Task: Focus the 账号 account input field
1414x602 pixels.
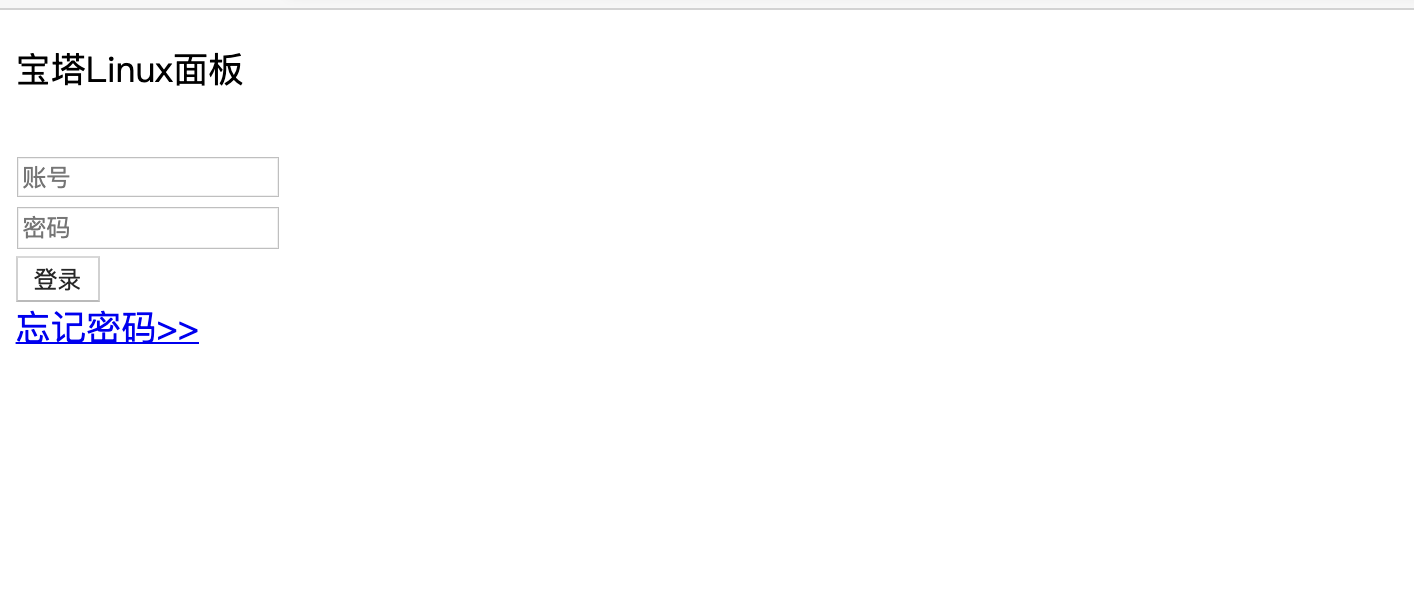Action: 147,177
